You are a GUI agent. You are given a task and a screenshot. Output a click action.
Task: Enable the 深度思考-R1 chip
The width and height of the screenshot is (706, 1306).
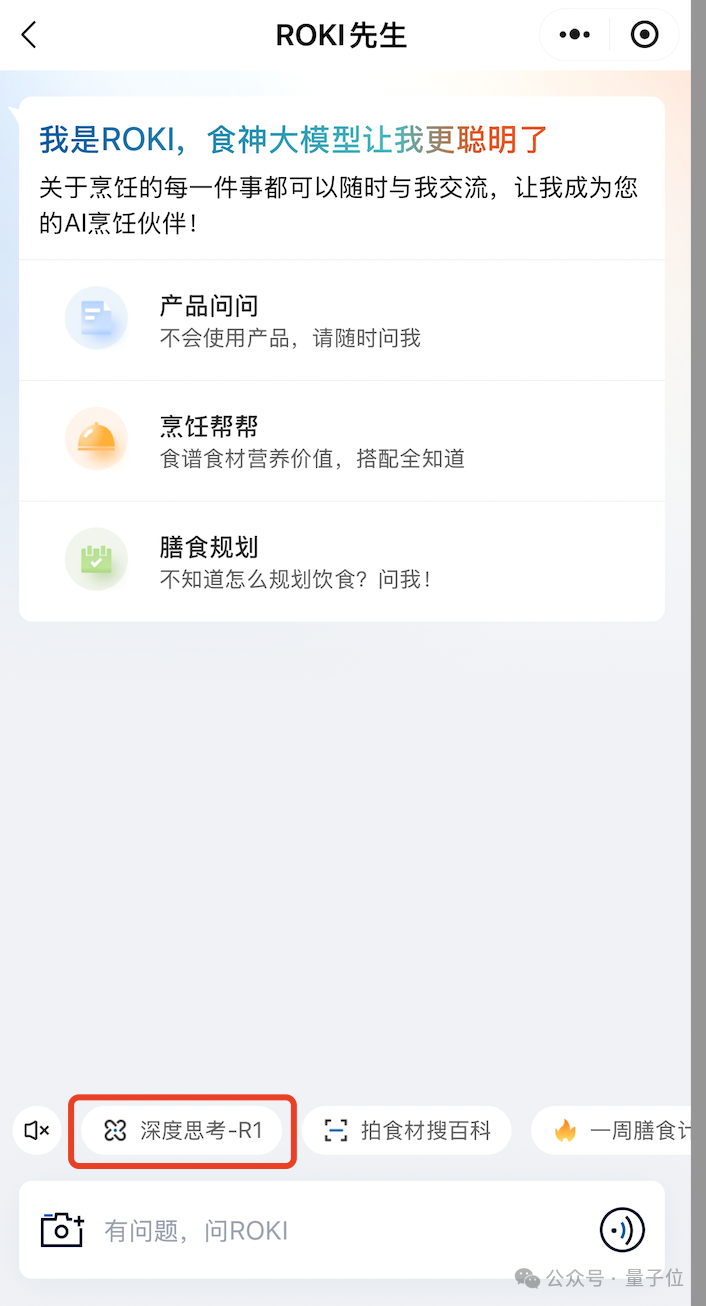[181, 1131]
